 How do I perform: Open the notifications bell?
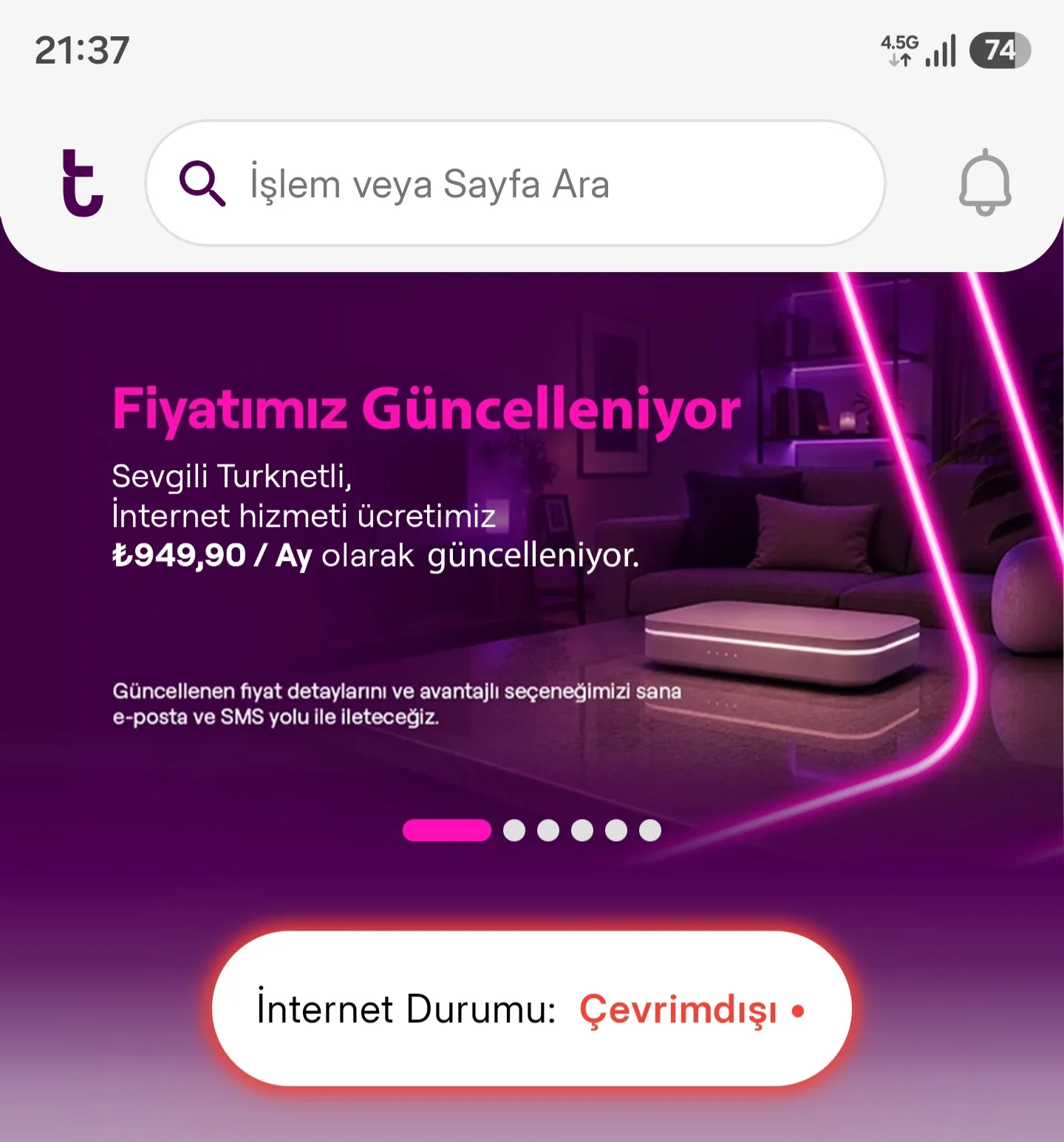[x=985, y=183]
